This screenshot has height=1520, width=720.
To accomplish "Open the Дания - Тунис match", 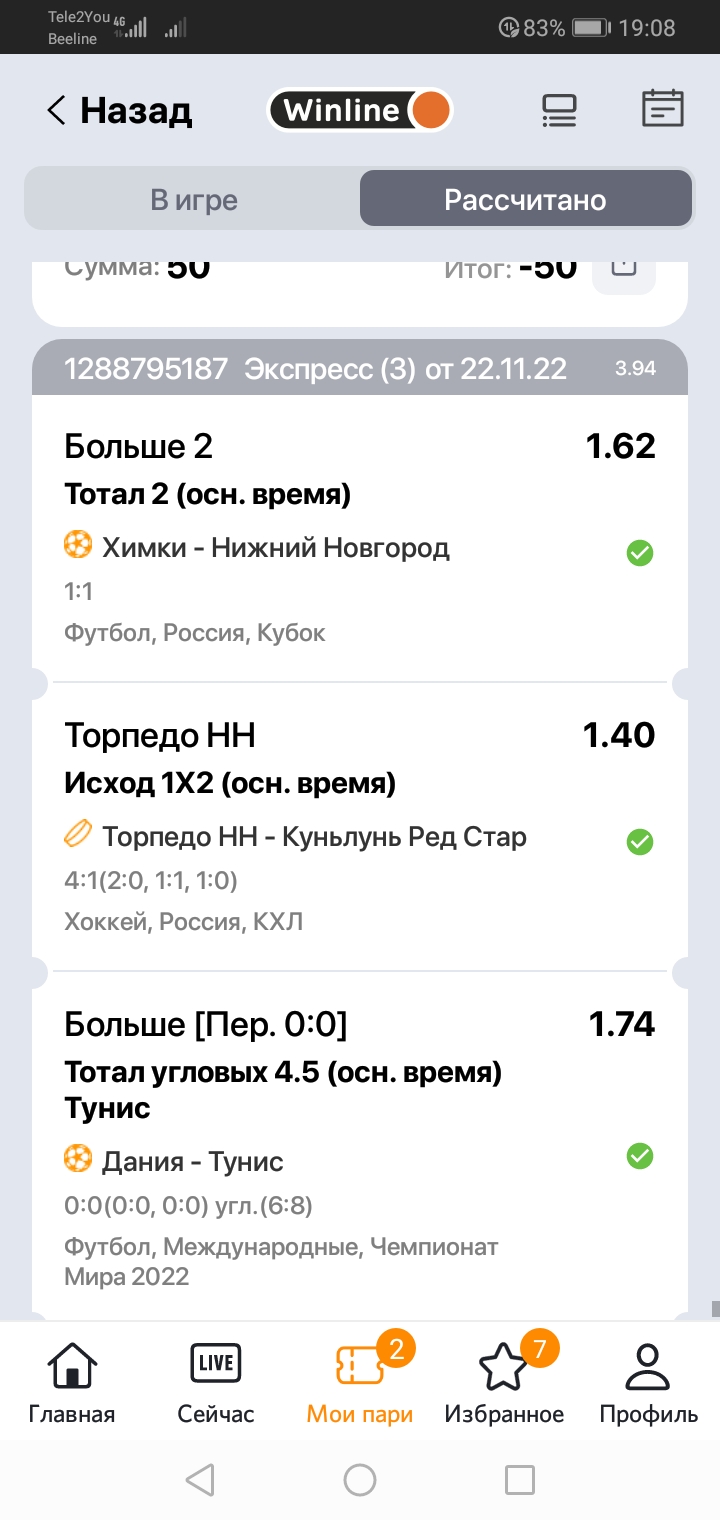I will tap(192, 1161).
